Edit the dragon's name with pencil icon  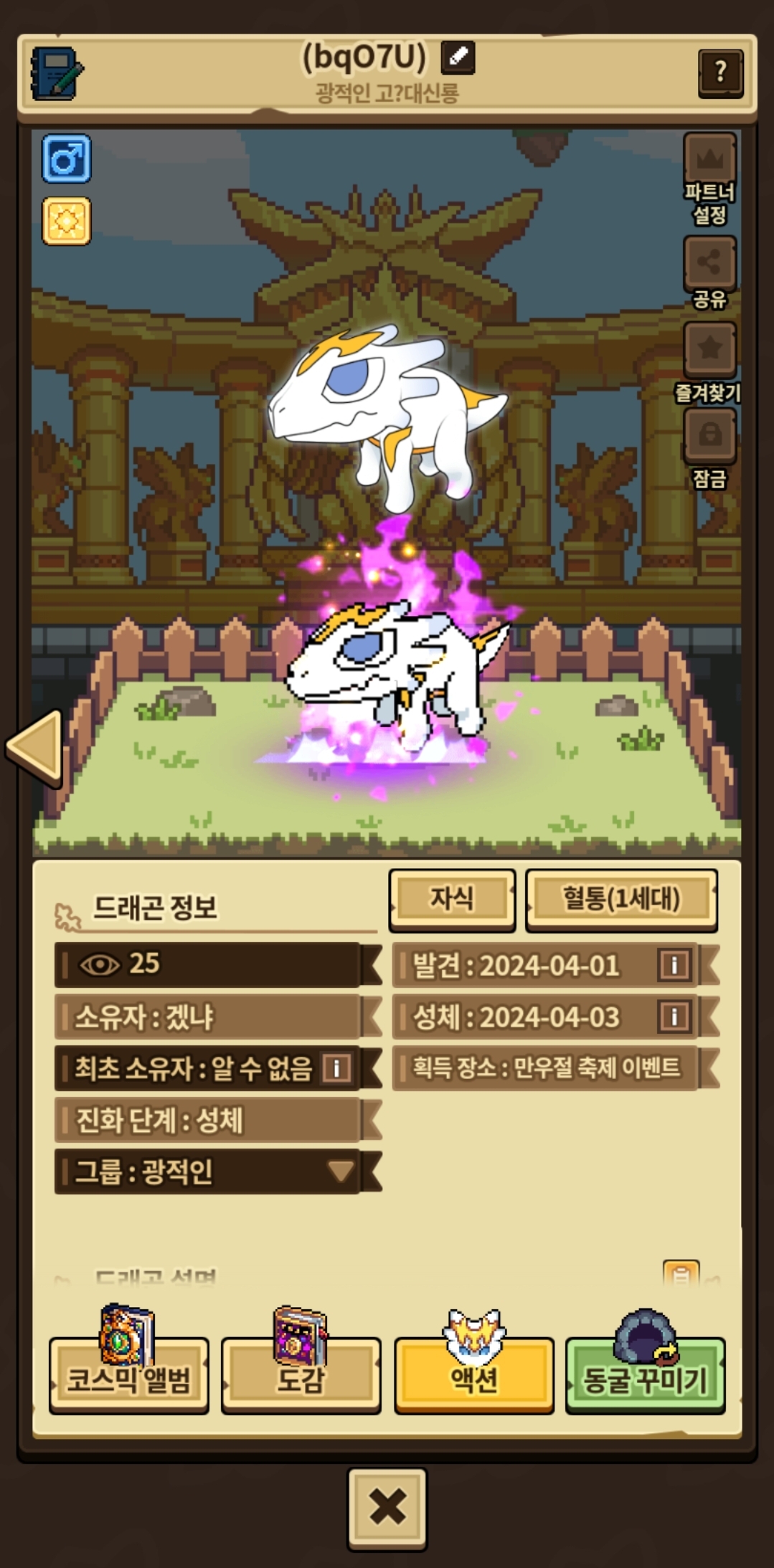[458, 57]
